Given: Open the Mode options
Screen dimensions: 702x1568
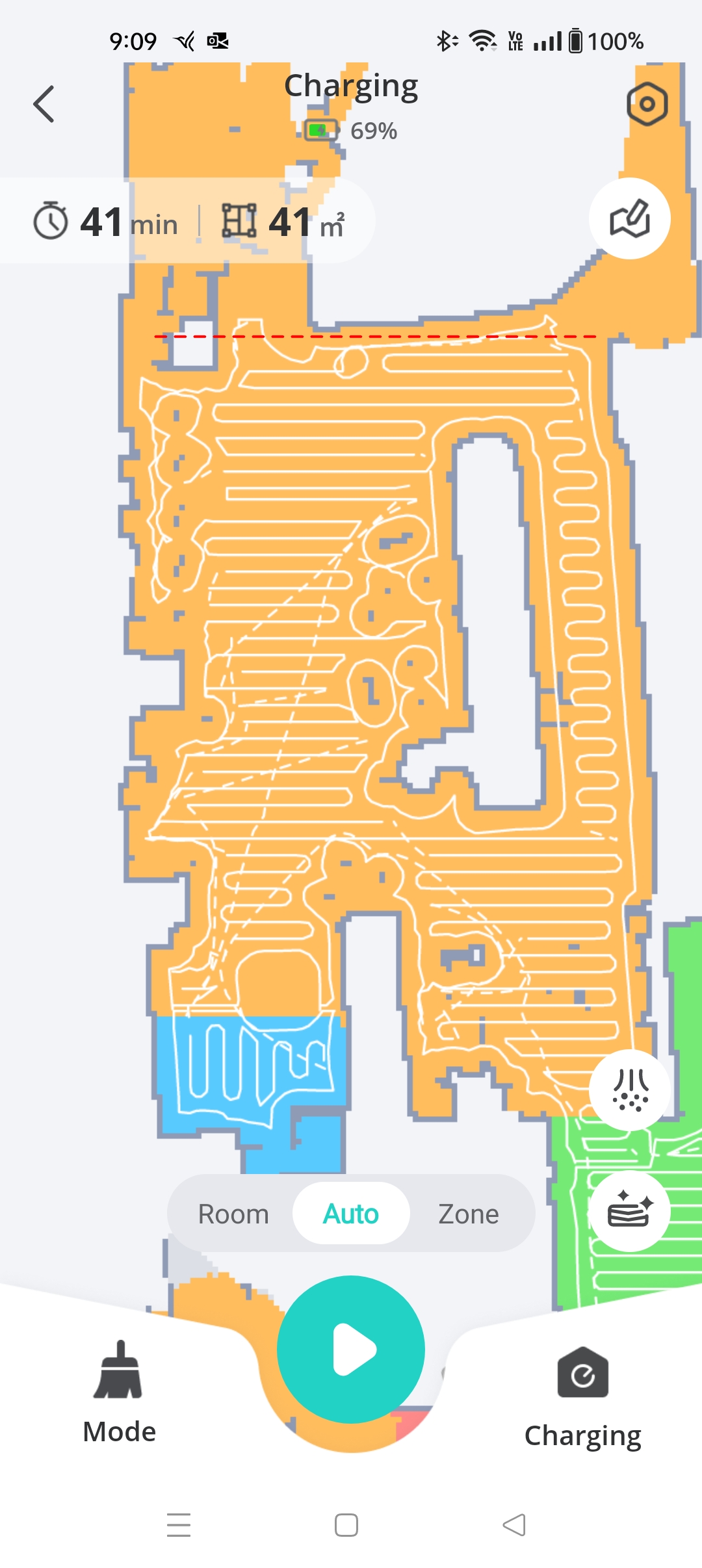Looking at the screenshot, I should pos(119,1391).
